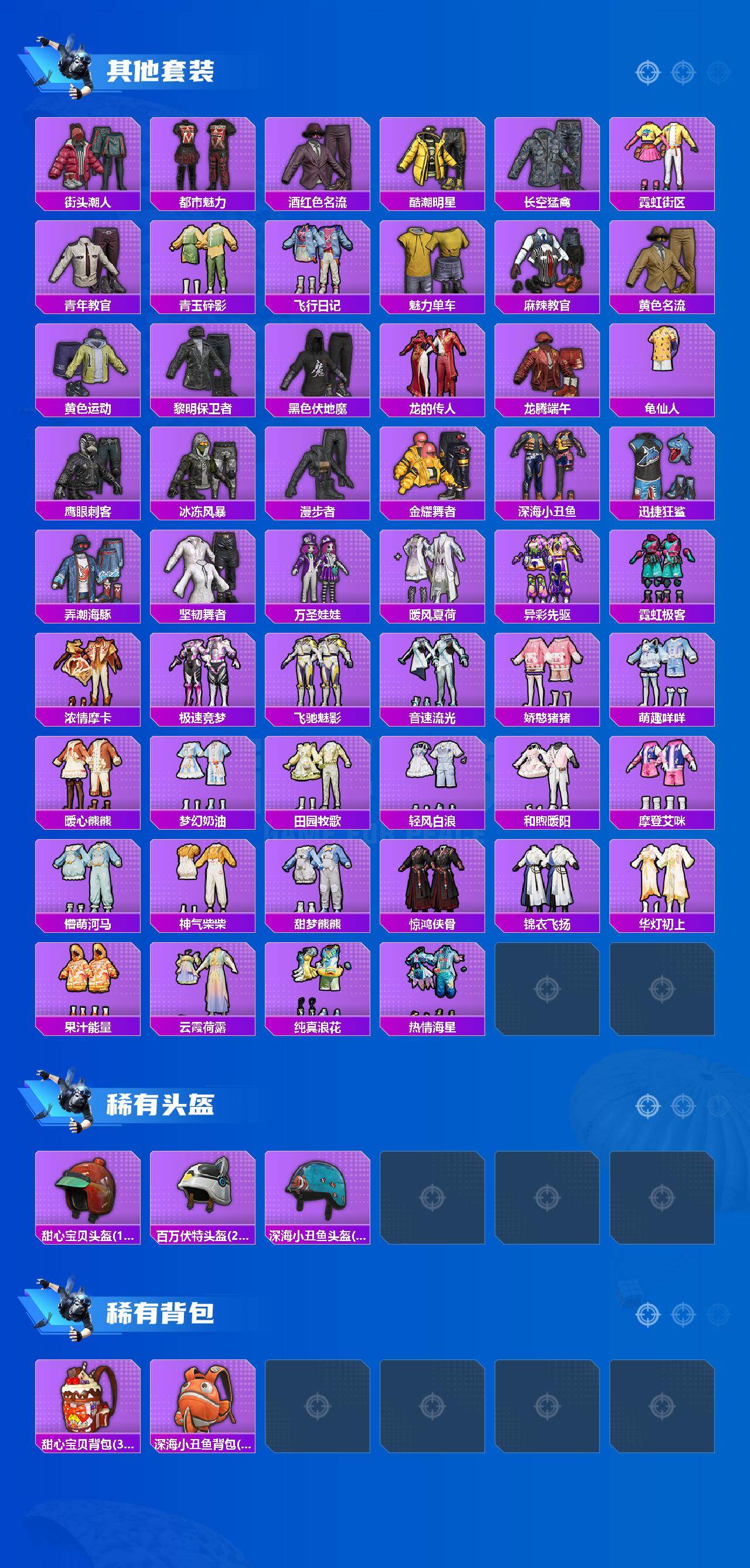
Task: Click the parachuting character icon beside 稀有背包
Action: pos(73,1313)
